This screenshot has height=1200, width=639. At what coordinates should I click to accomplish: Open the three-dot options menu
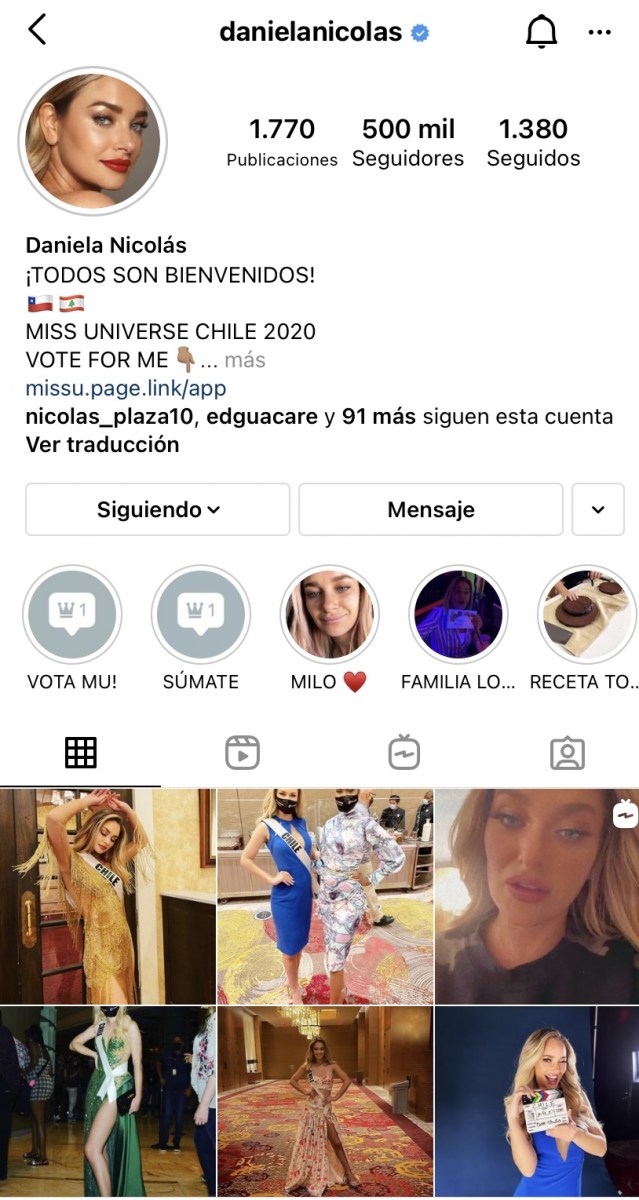tap(599, 32)
